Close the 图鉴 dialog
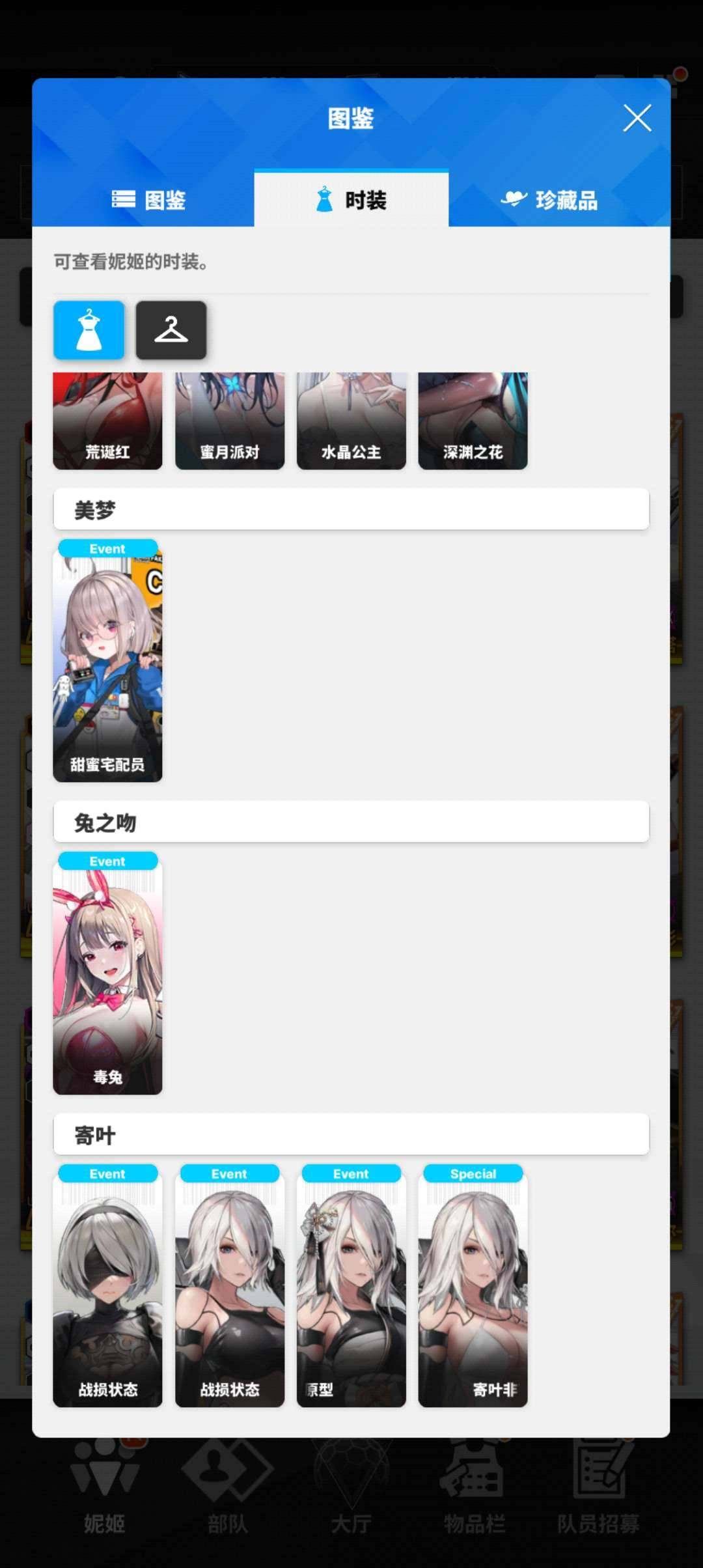Screen dimensions: 703x1568 tap(637, 119)
